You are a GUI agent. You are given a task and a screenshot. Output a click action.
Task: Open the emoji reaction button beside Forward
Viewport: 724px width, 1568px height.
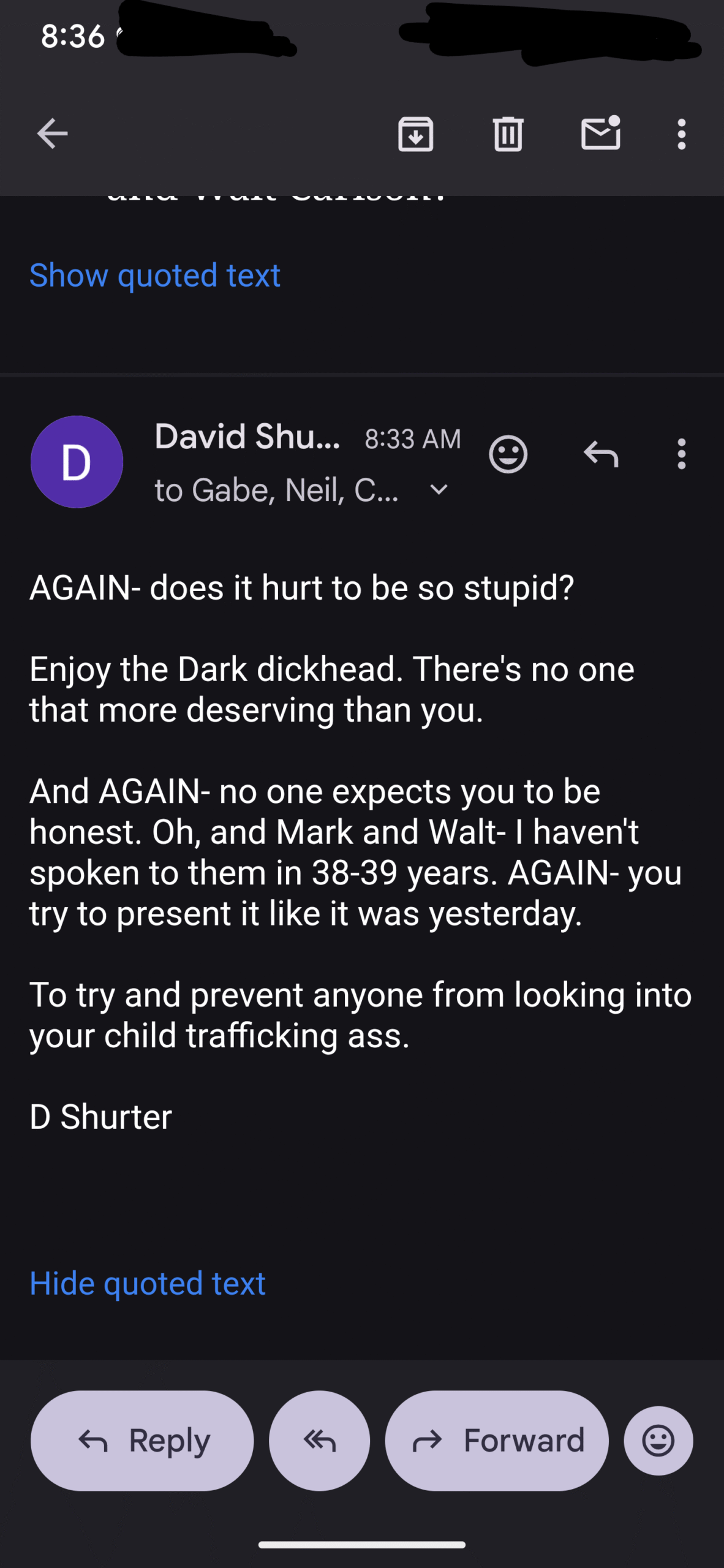658,1440
